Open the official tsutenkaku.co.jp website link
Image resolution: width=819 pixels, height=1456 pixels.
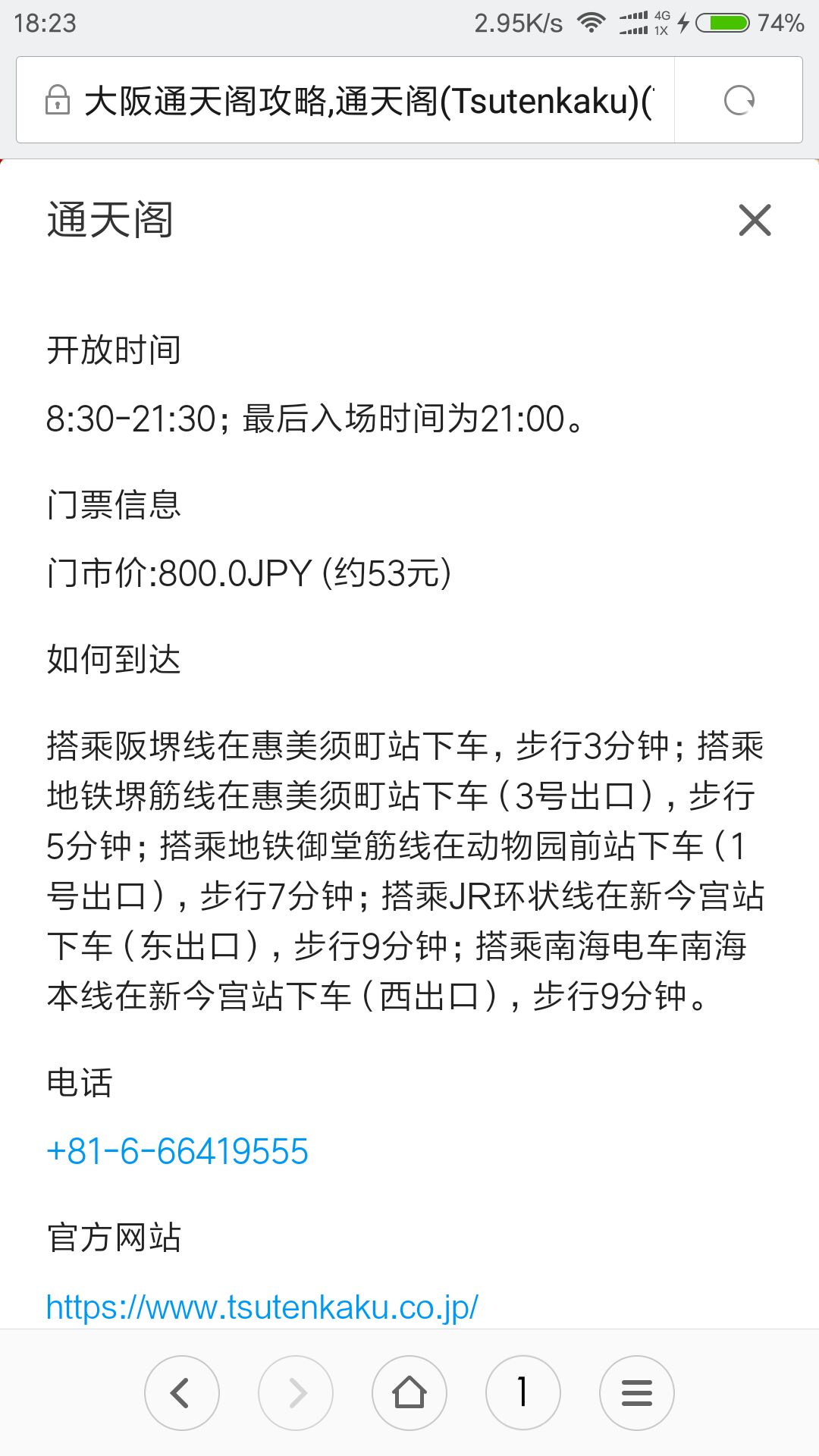262,1307
